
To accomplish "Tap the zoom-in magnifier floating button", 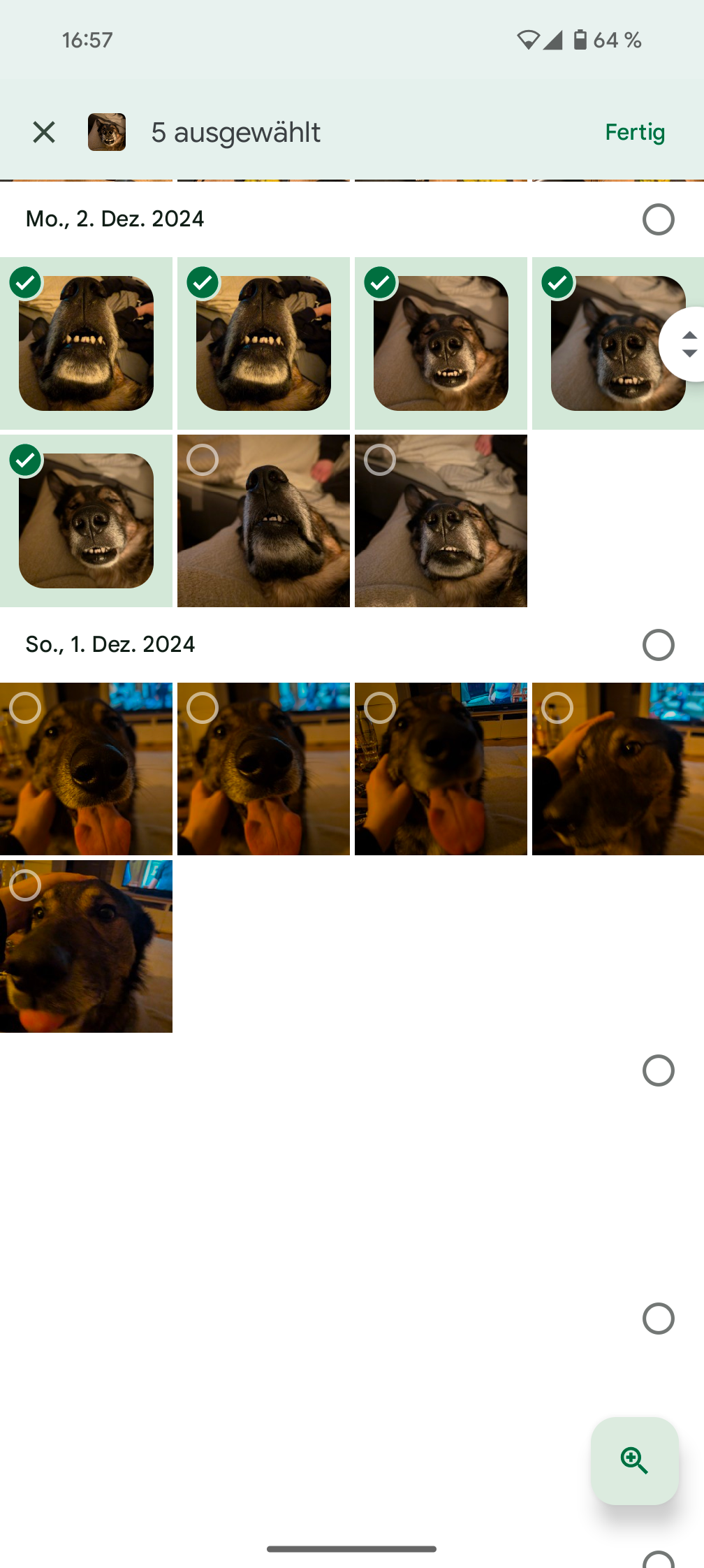I will (x=634, y=1460).
